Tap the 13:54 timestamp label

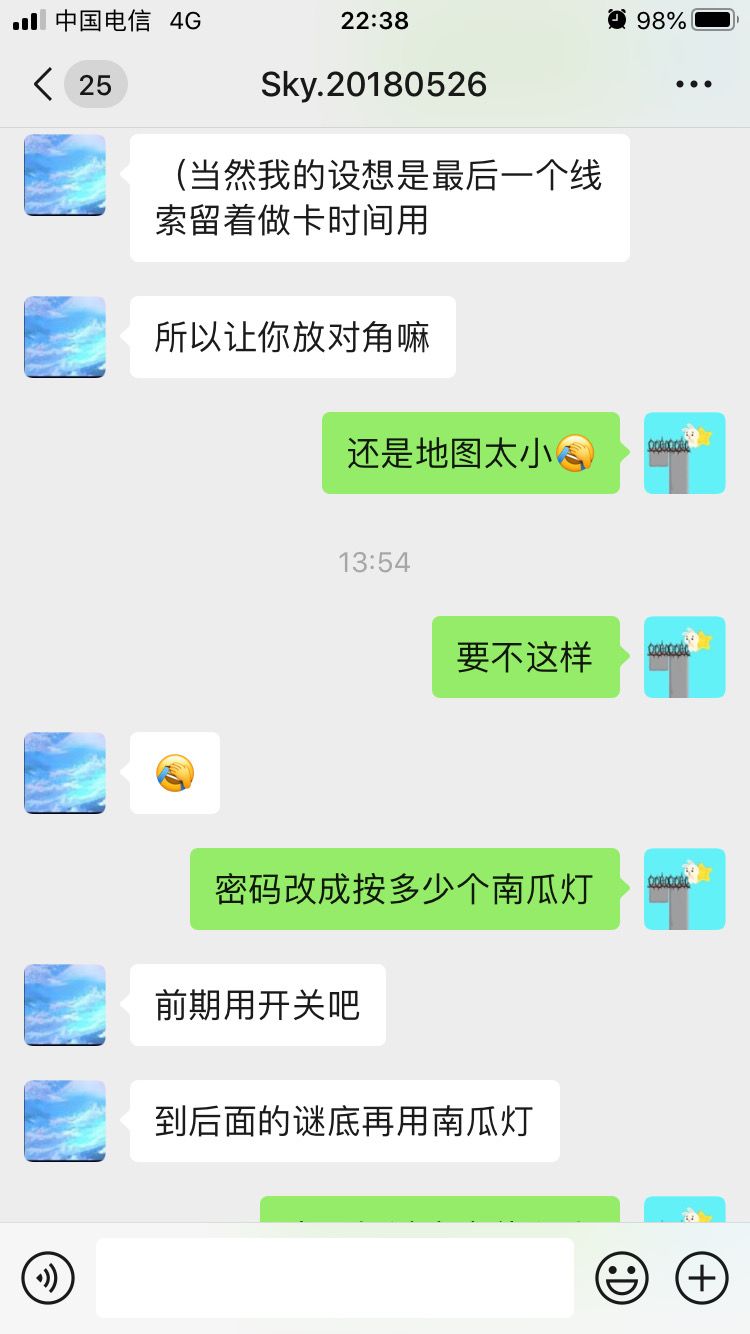pyautogui.click(x=374, y=561)
